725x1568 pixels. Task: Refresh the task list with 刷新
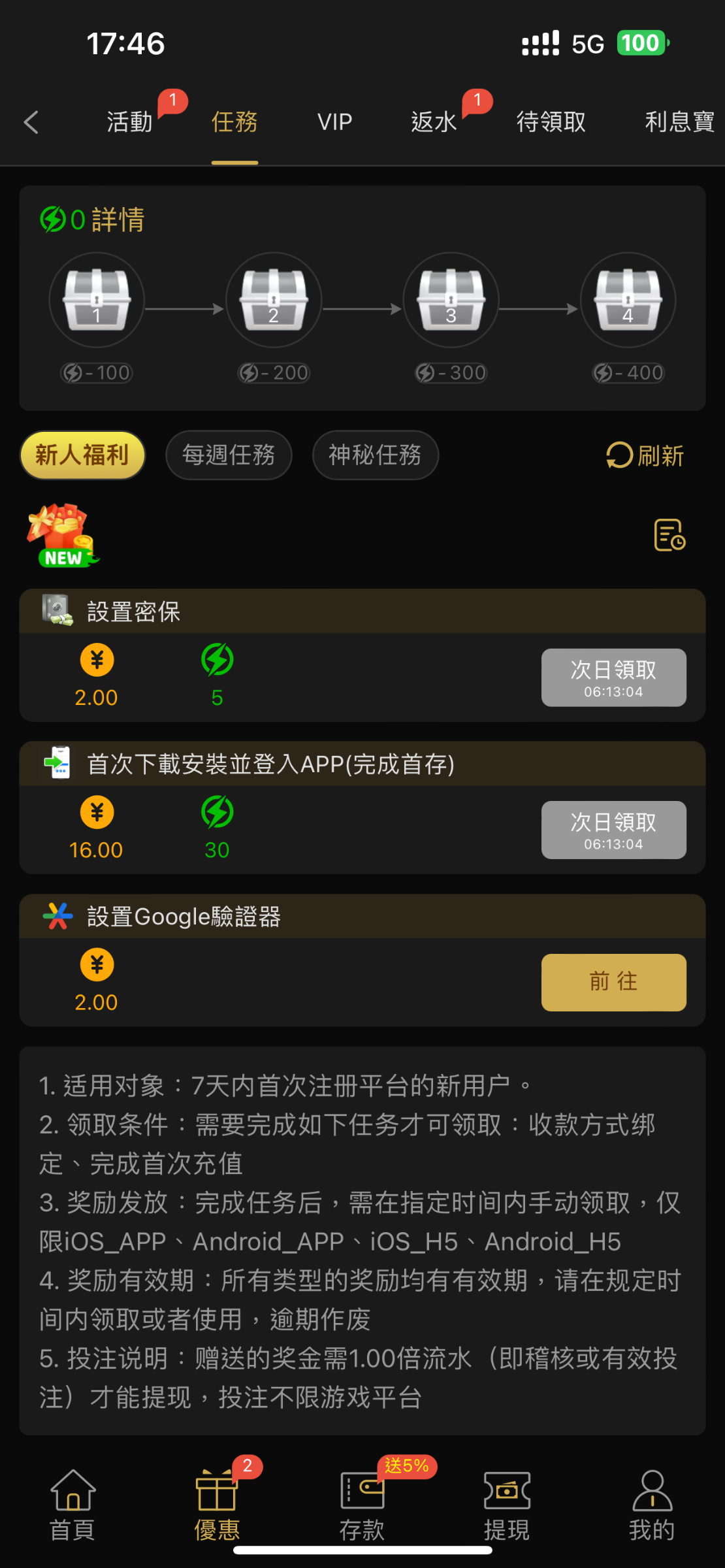[645, 456]
